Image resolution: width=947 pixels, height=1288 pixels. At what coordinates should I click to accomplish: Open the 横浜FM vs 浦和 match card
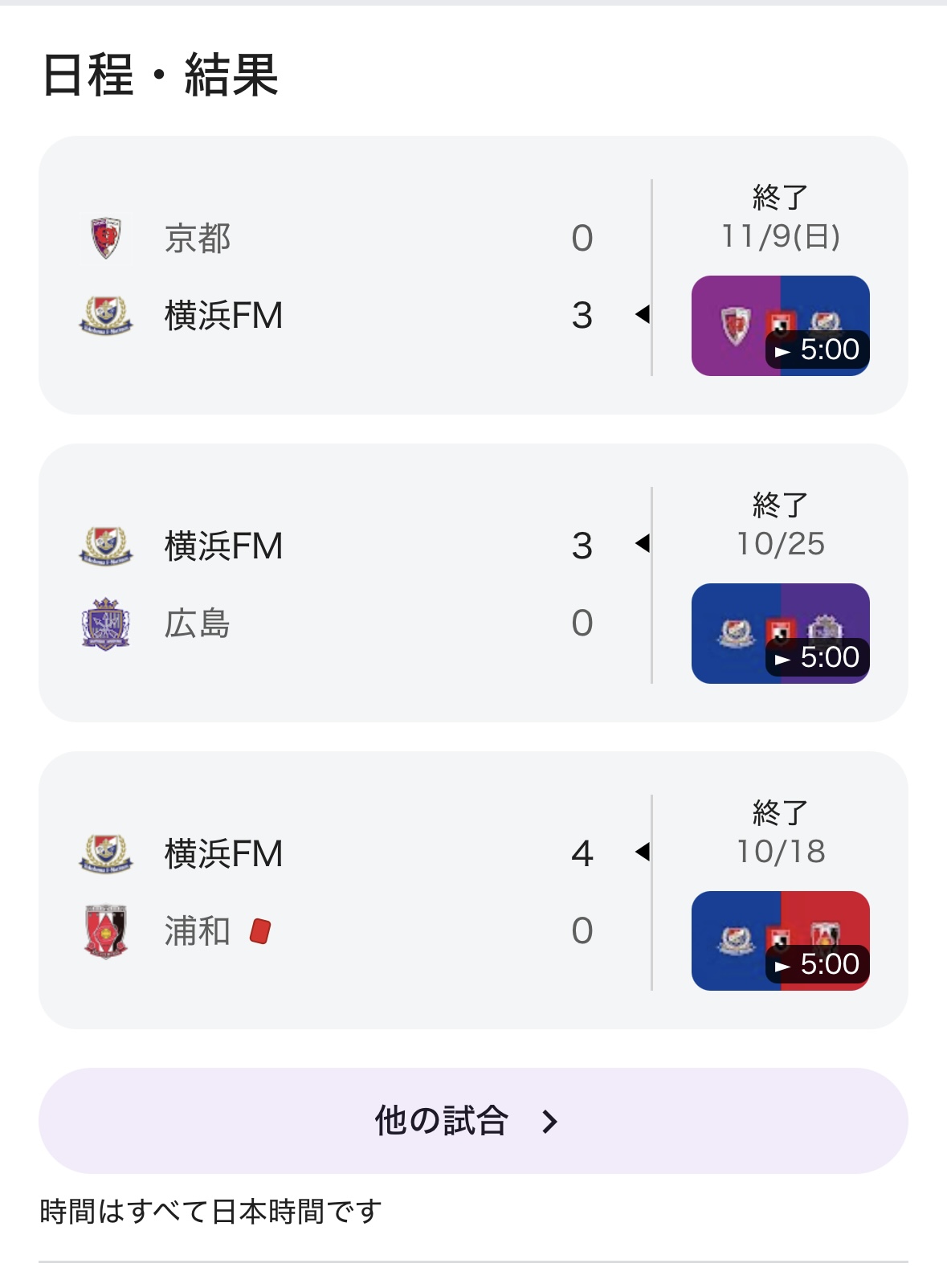tap(345, 890)
